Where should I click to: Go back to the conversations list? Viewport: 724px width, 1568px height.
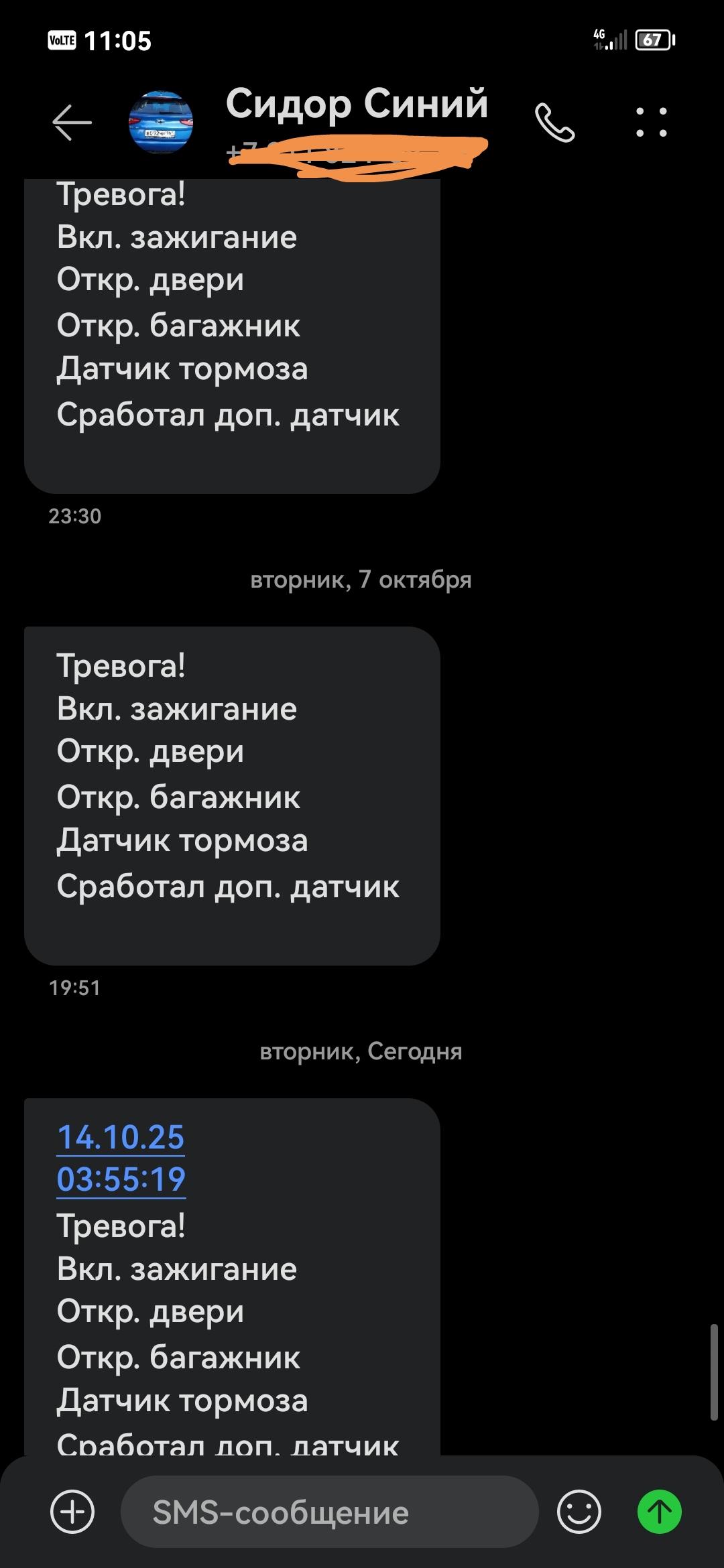[x=72, y=122]
